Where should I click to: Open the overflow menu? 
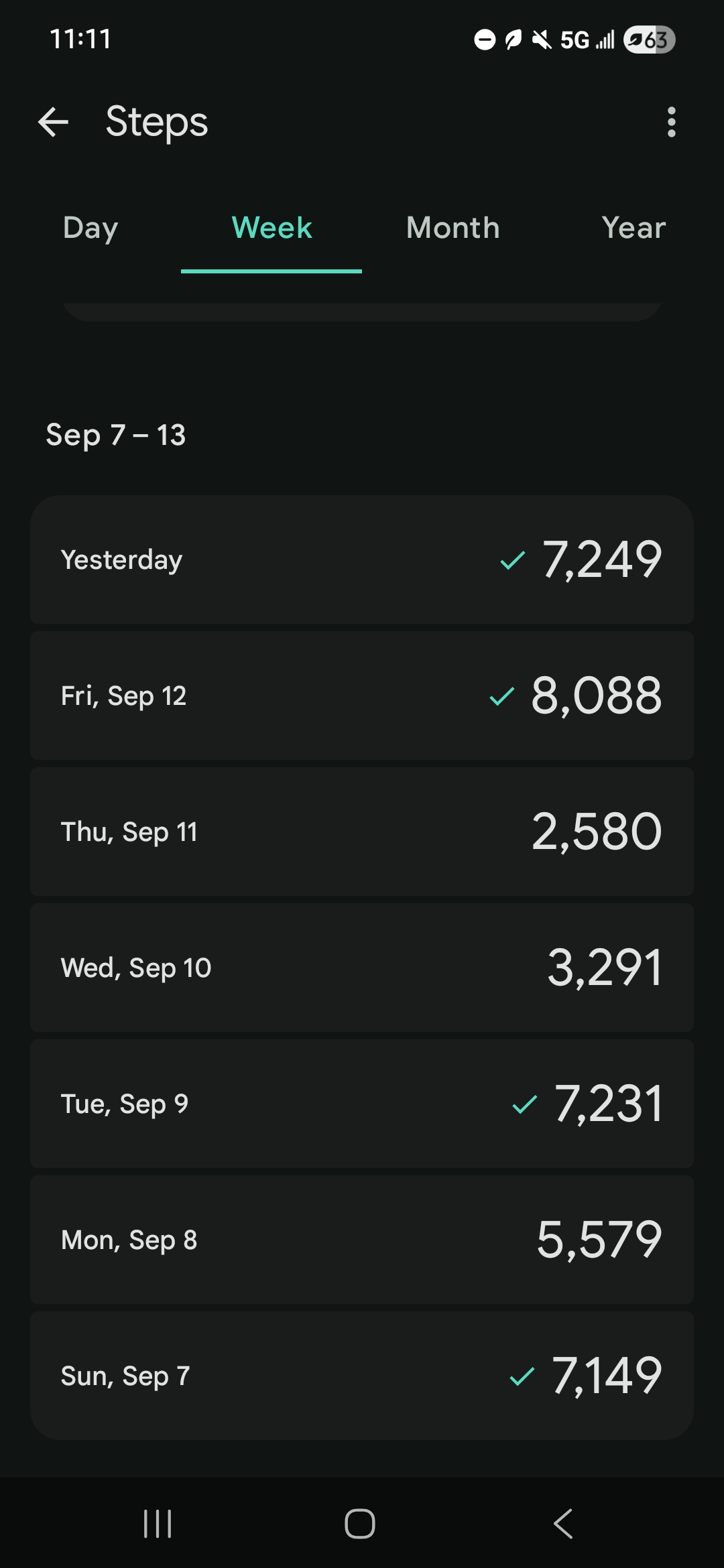pyautogui.click(x=671, y=122)
